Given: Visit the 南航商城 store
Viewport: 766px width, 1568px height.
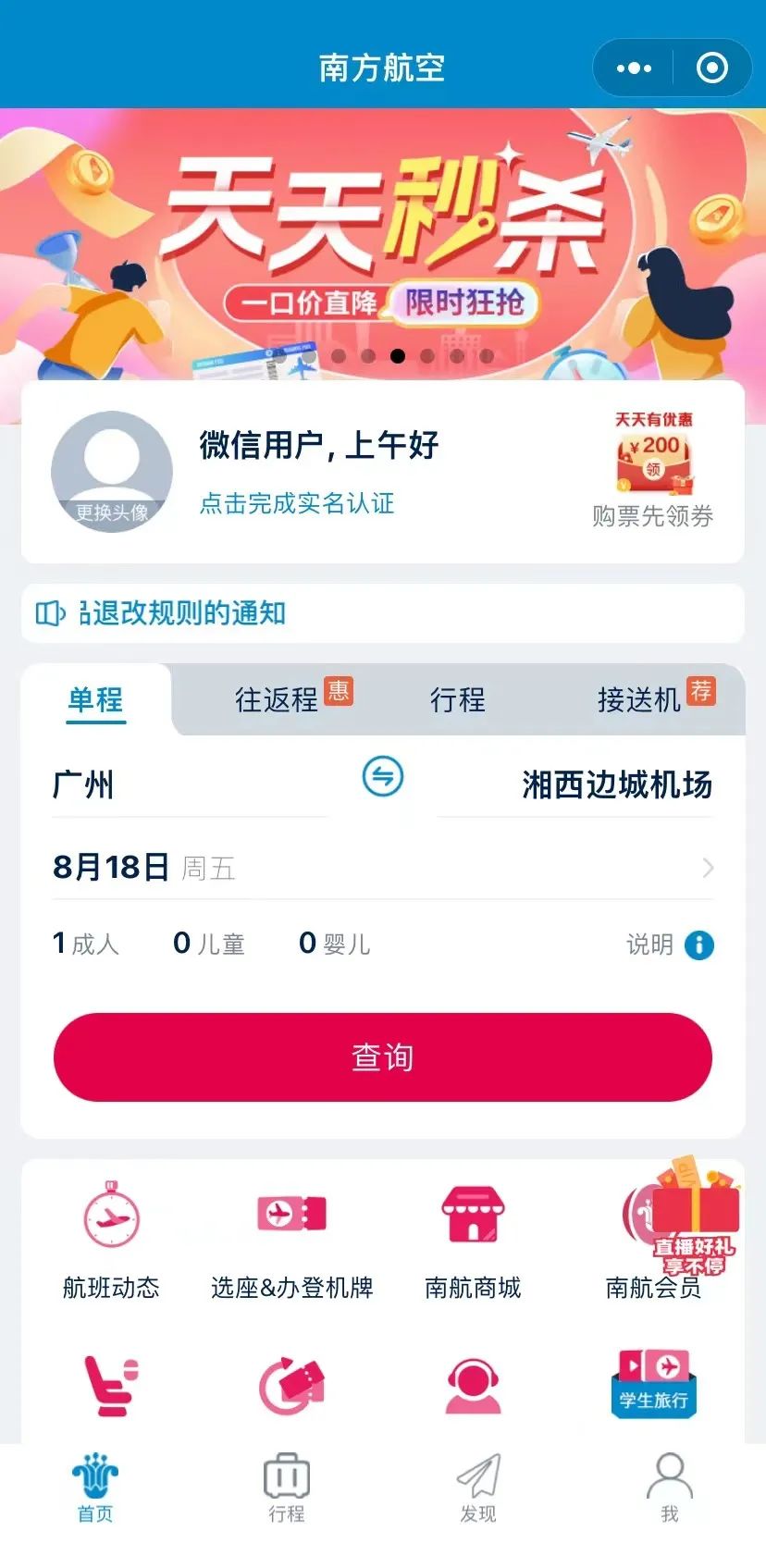Looking at the screenshot, I should click(473, 1241).
